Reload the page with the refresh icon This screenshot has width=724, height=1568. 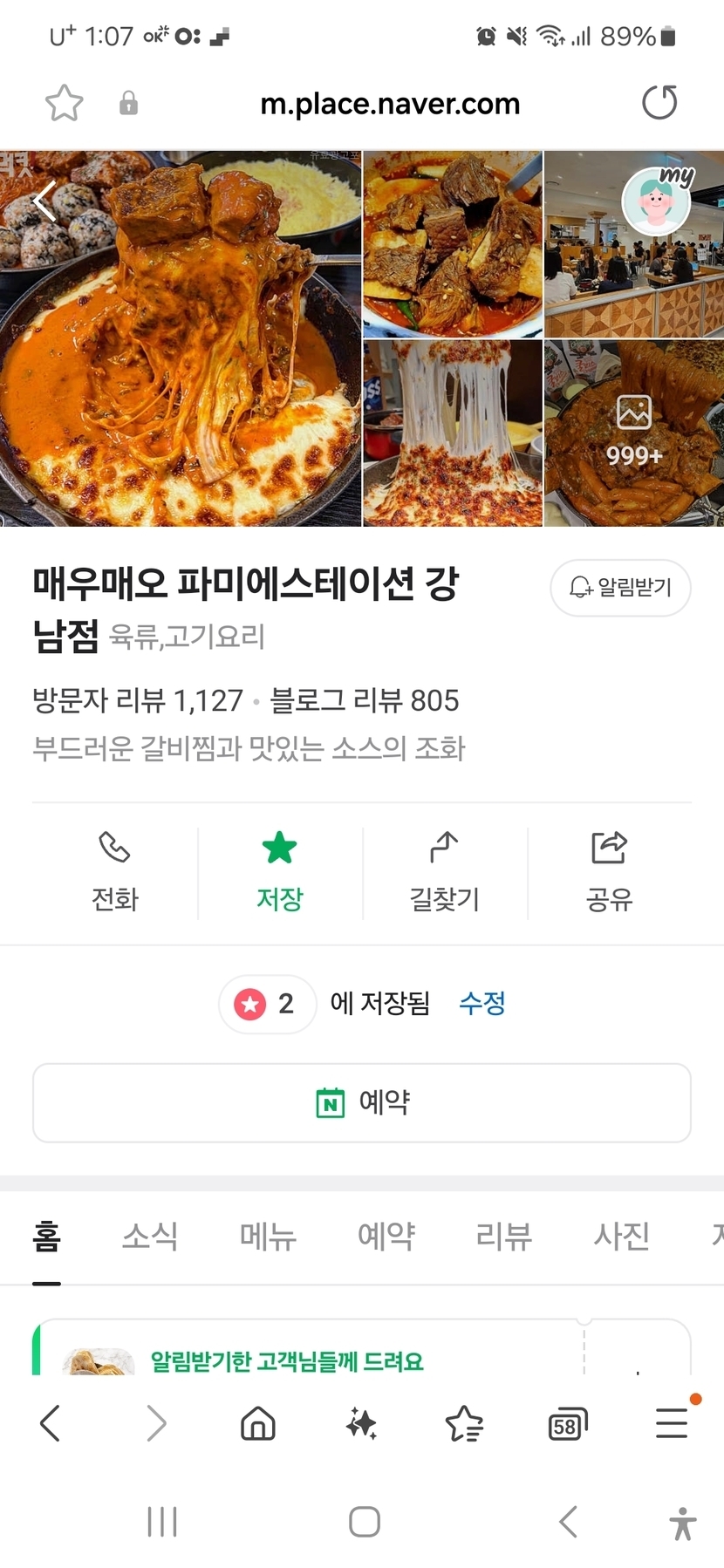click(x=659, y=103)
